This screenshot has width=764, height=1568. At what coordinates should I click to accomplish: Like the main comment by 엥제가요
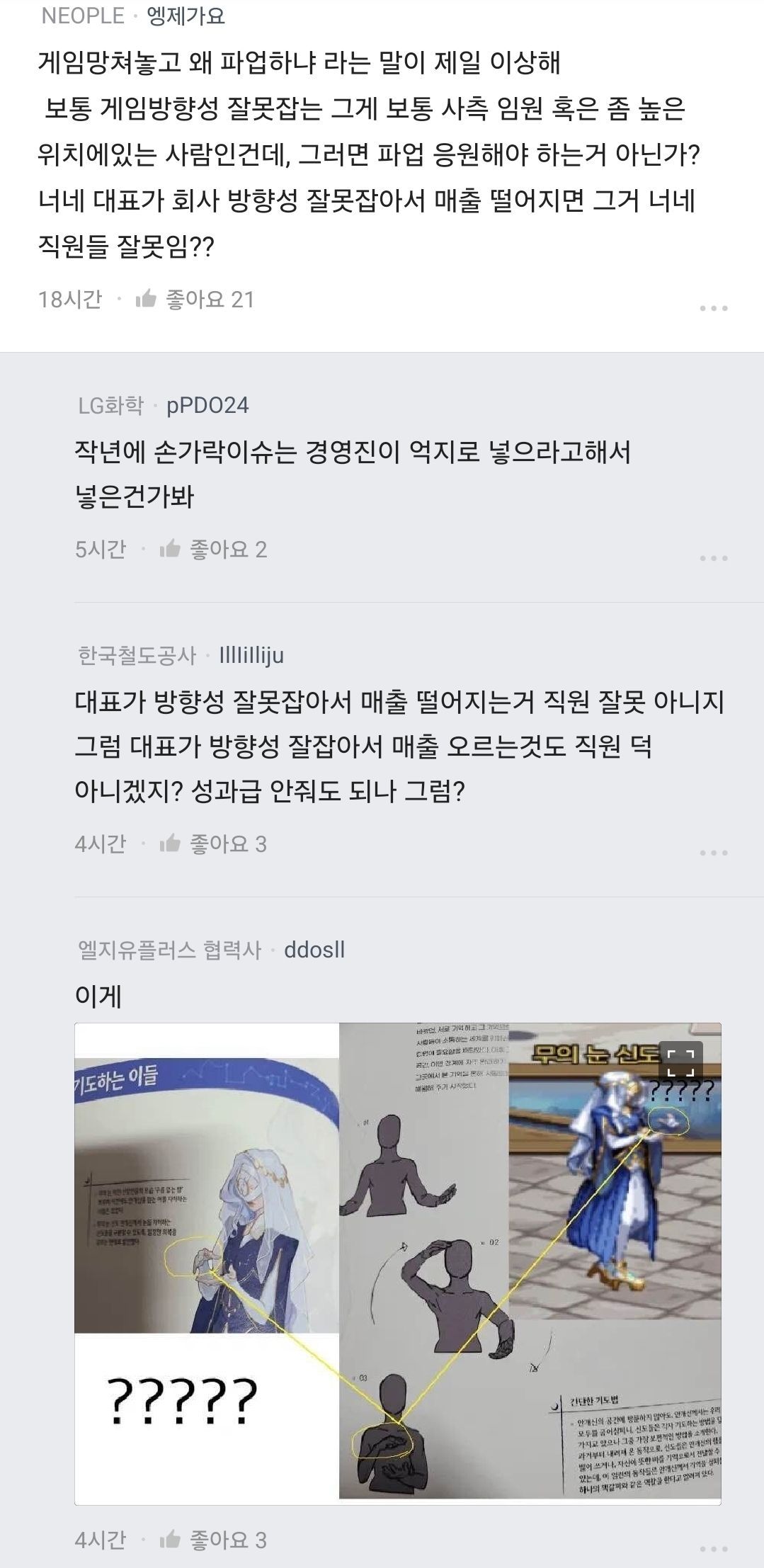[x=147, y=299]
